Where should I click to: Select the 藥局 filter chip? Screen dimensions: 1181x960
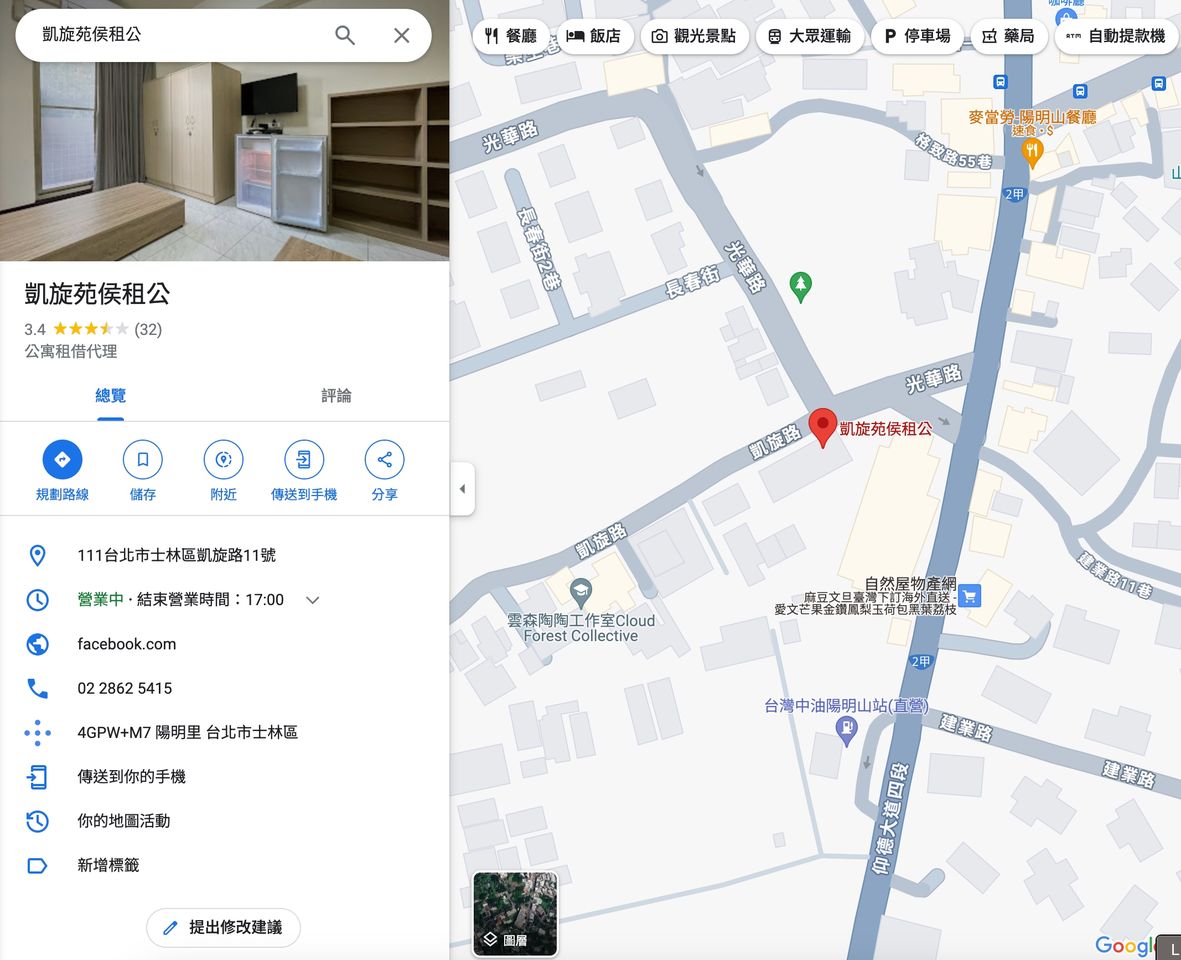pos(1007,36)
